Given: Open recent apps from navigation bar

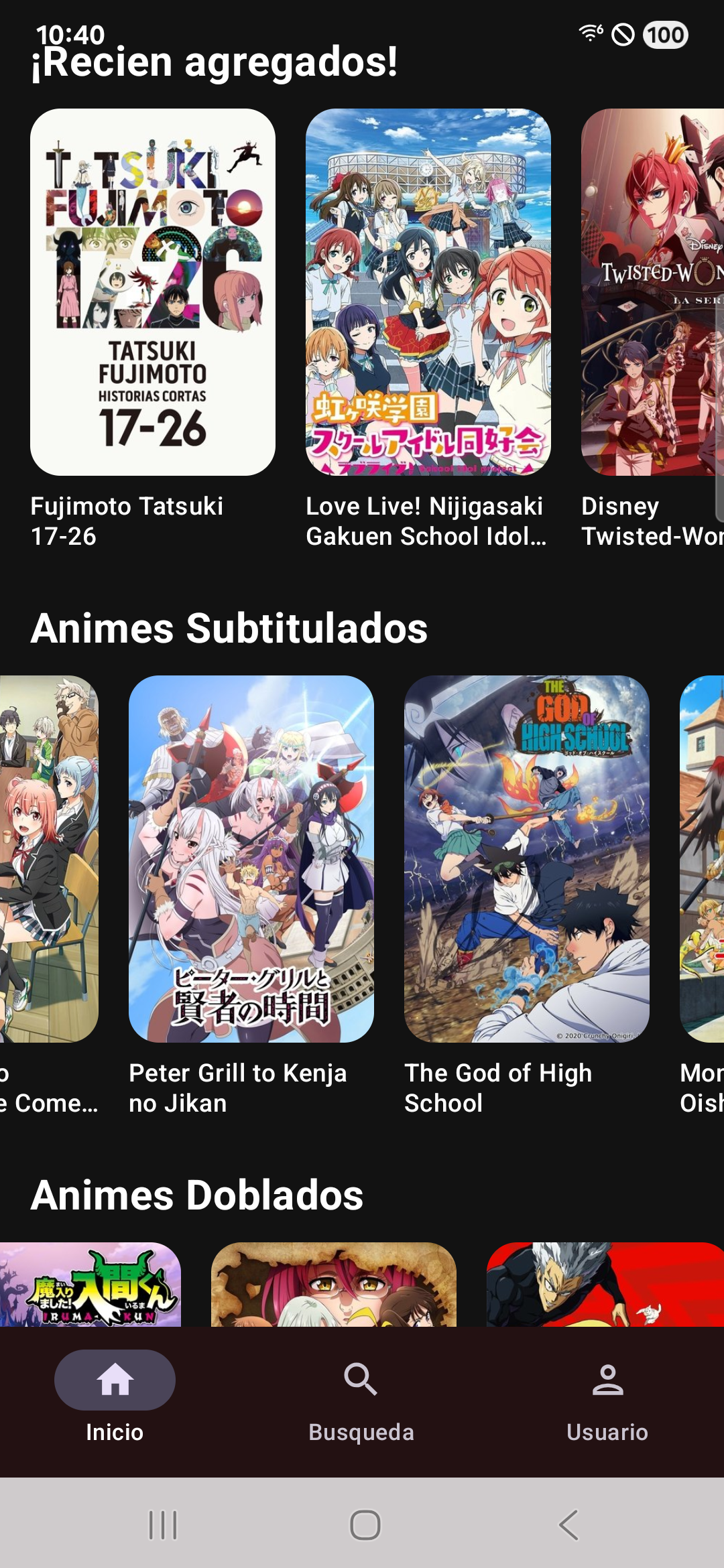Looking at the screenshot, I should pyautogui.click(x=163, y=1525).
